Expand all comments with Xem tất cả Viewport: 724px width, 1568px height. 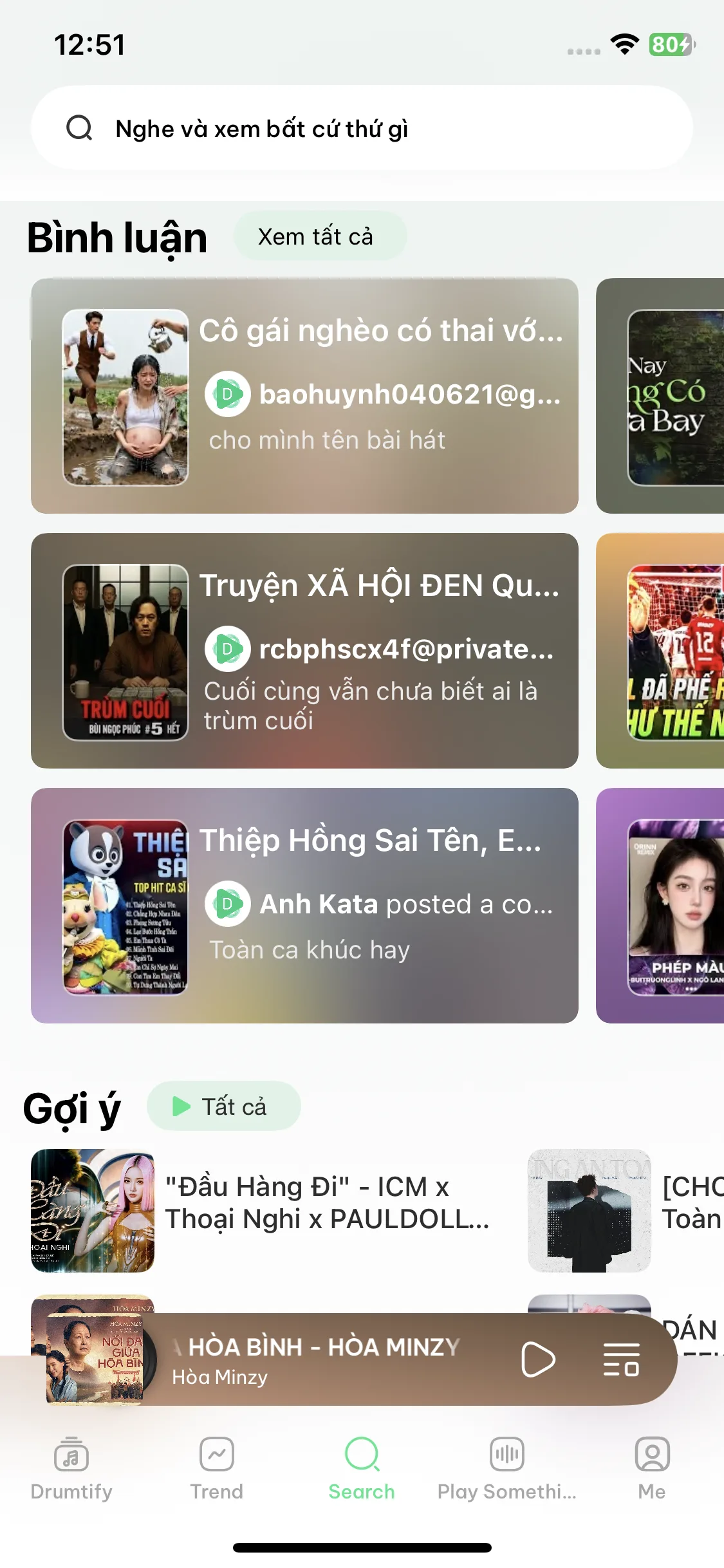pyautogui.click(x=320, y=236)
